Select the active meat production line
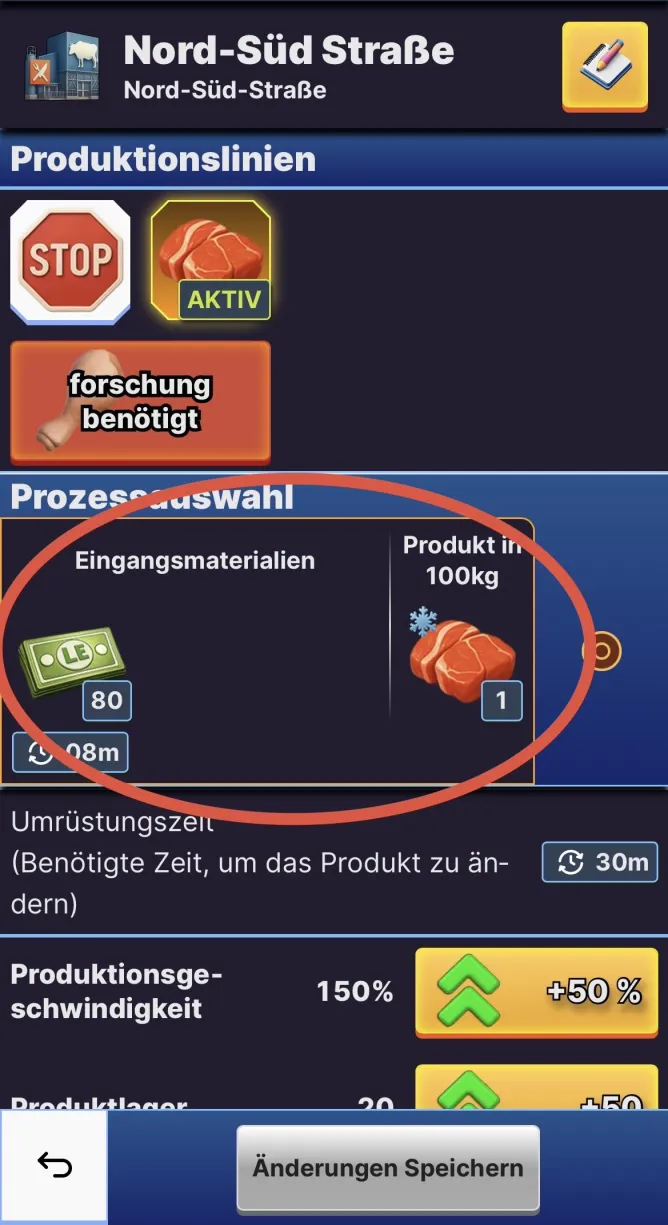 pyautogui.click(x=211, y=260)
